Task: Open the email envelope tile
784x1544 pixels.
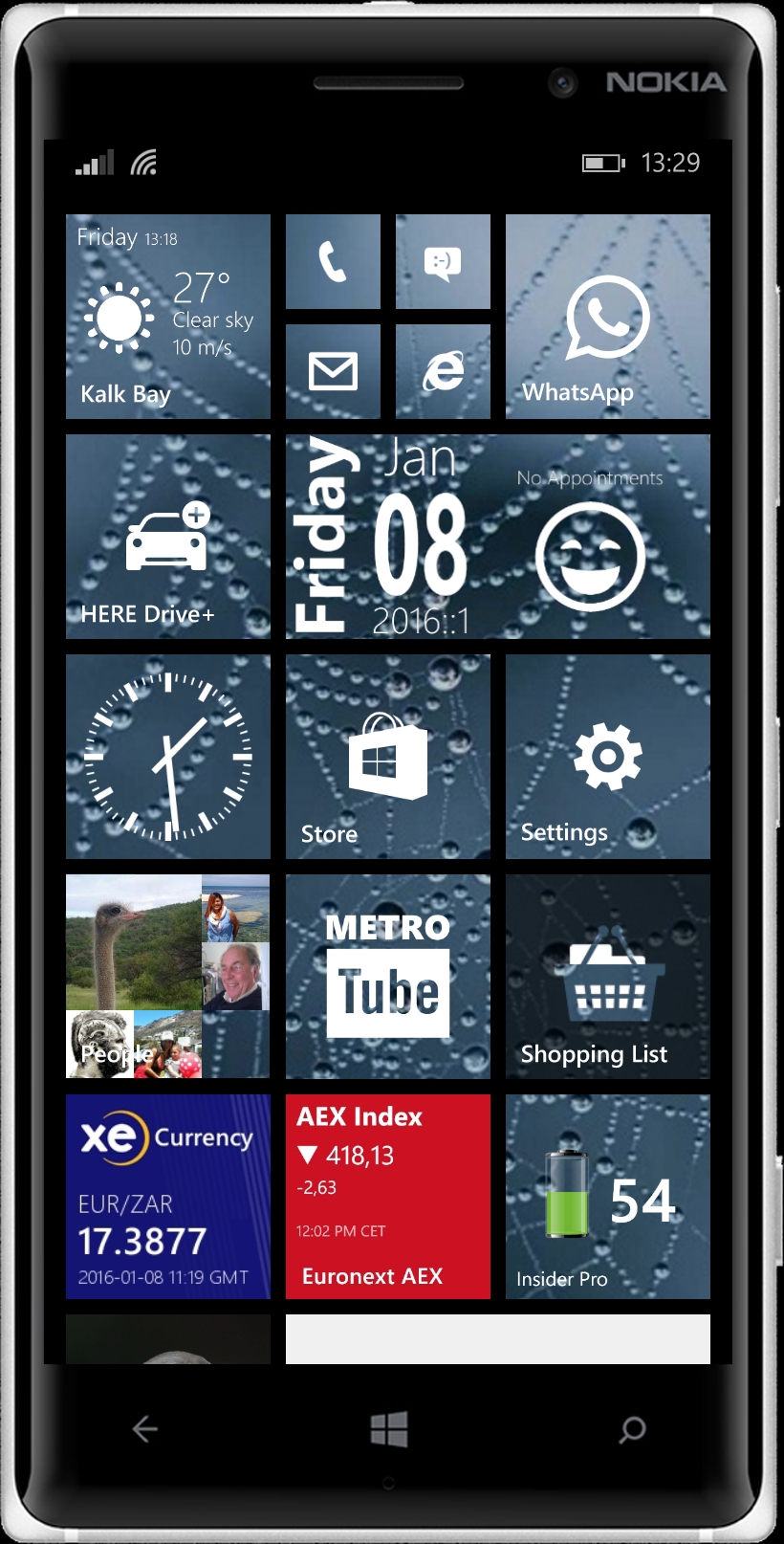Action: click(x=333, y=371)
